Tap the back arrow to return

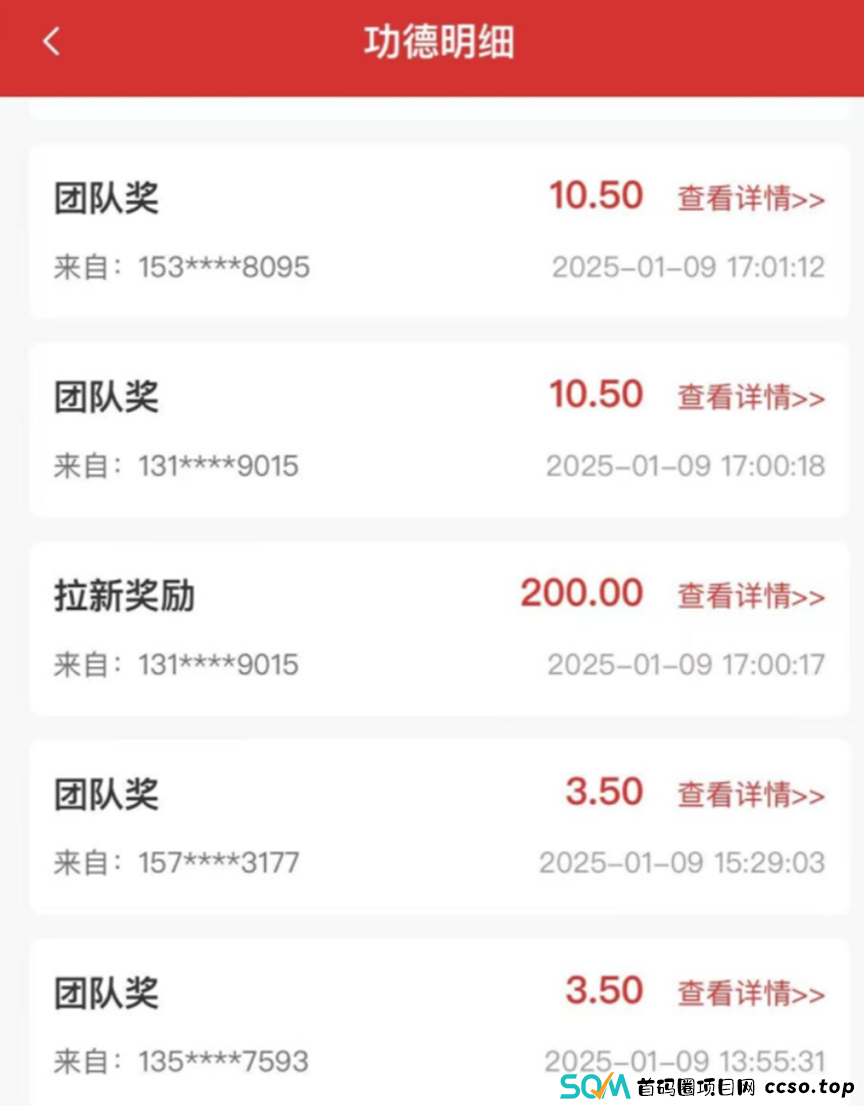[49, 42]
